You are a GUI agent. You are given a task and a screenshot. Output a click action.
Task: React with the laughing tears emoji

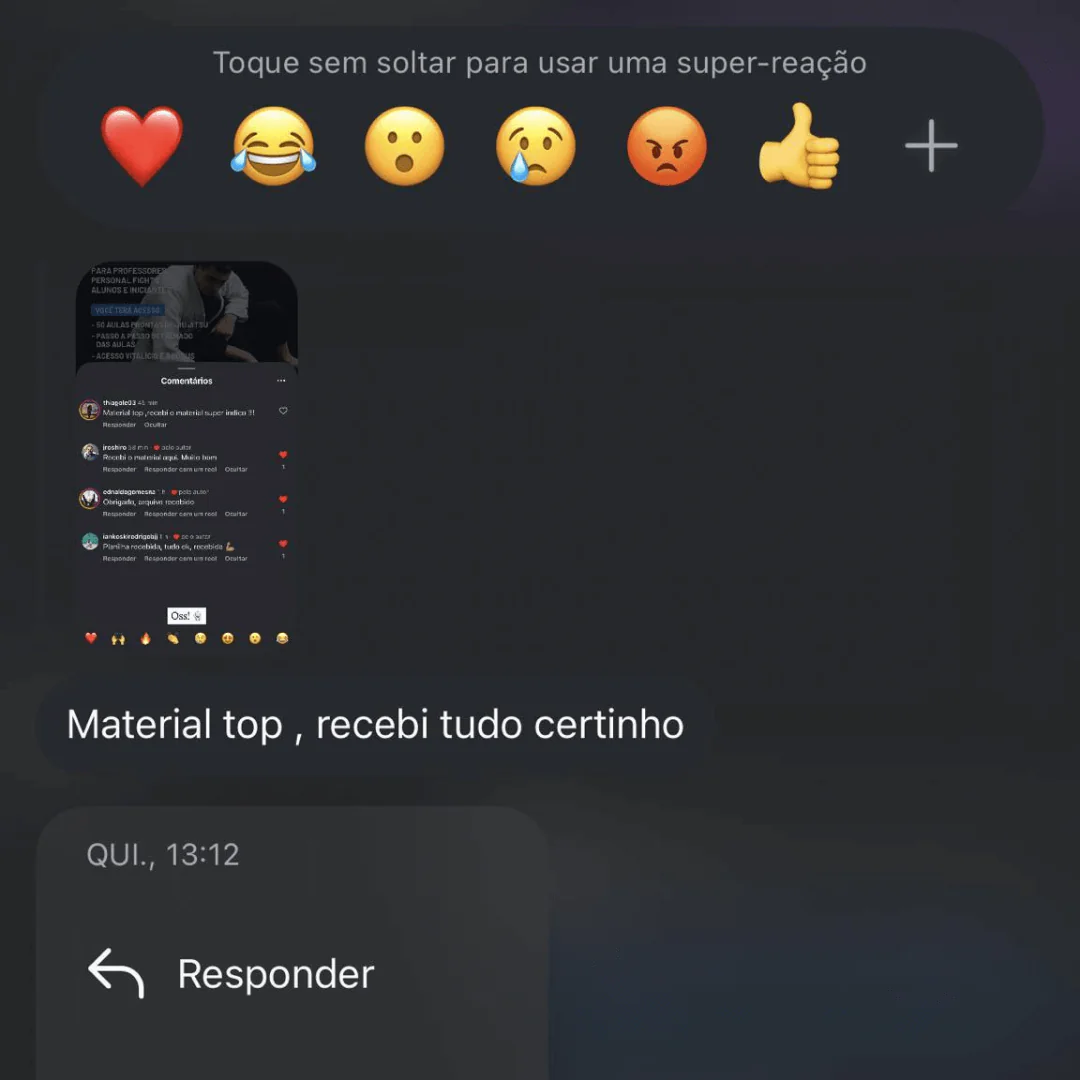point(273,146)
